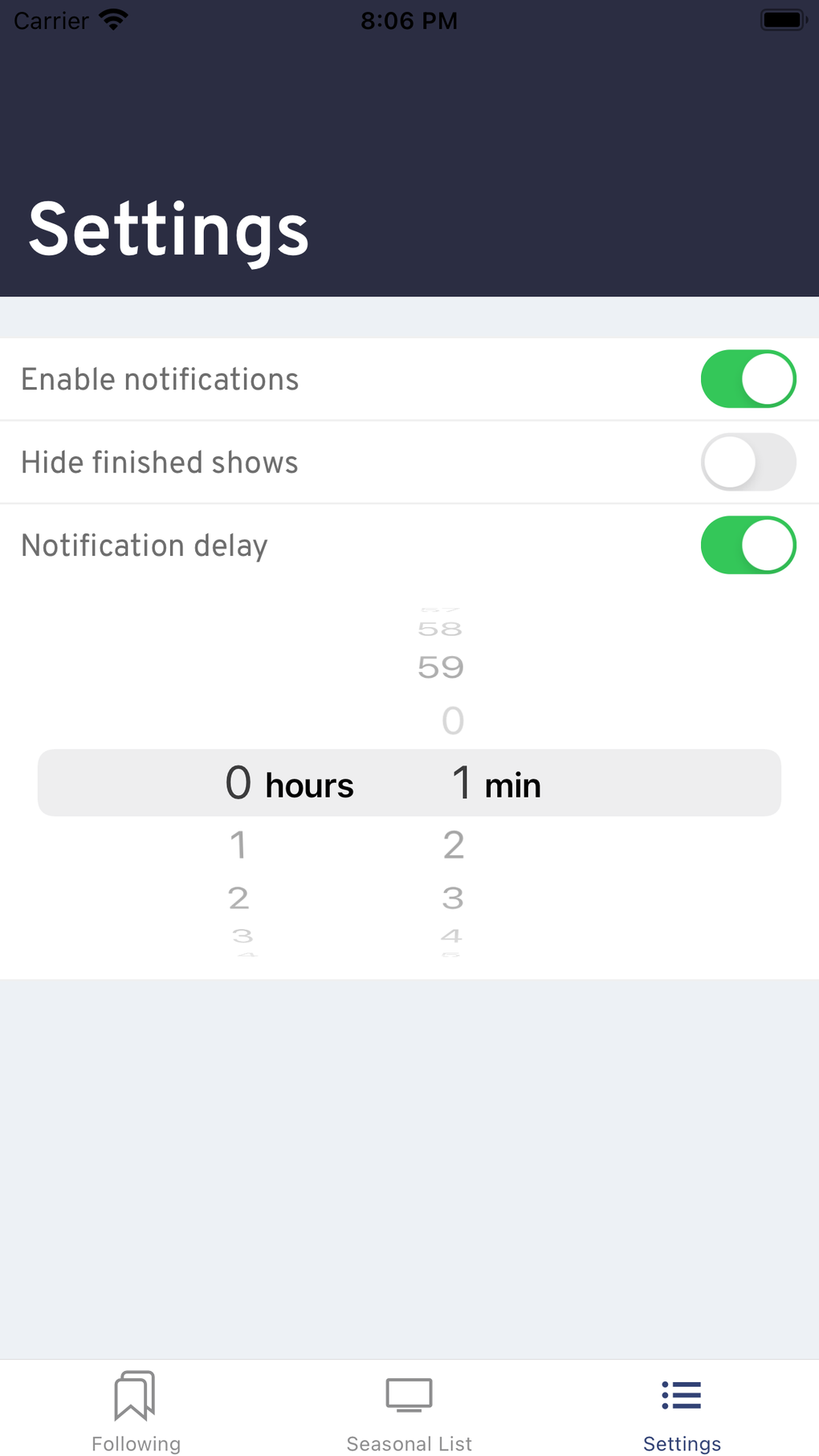Tap the Wi-Fi signal indicator

[x=115, y=19]
